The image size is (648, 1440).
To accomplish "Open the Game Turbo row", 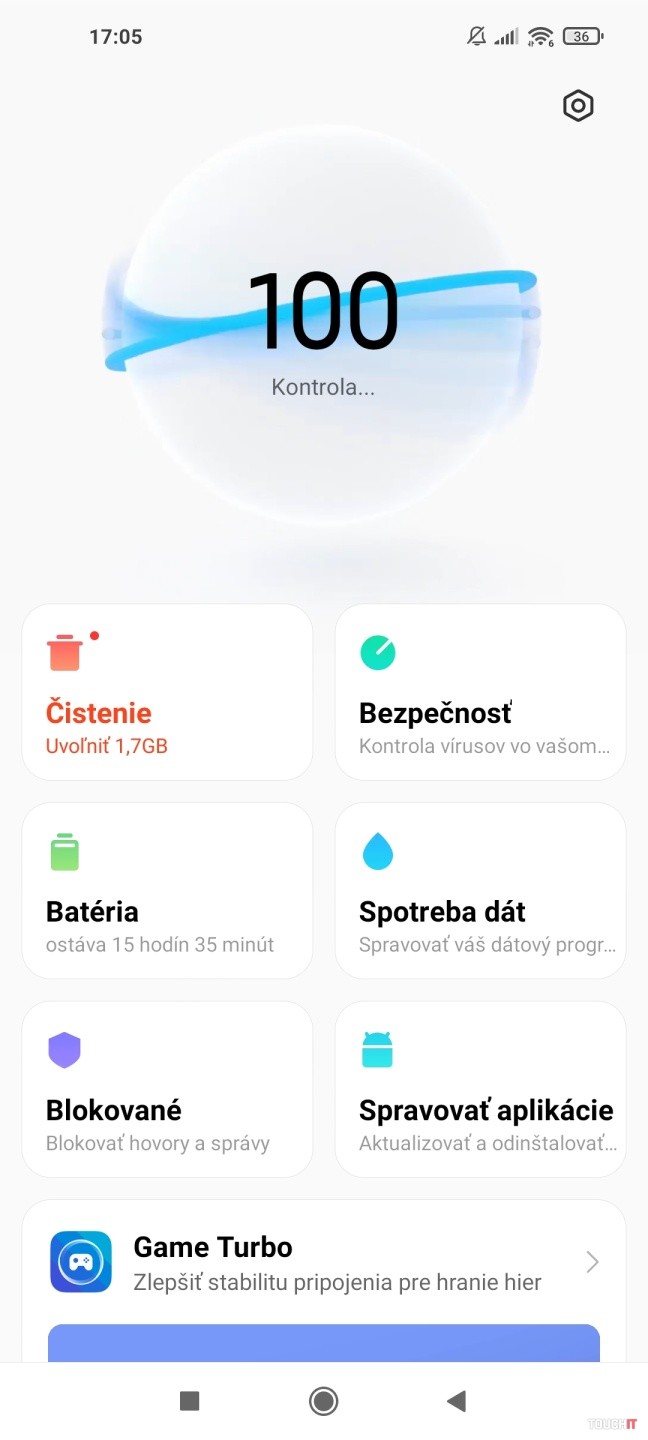I will [324, 1262].
